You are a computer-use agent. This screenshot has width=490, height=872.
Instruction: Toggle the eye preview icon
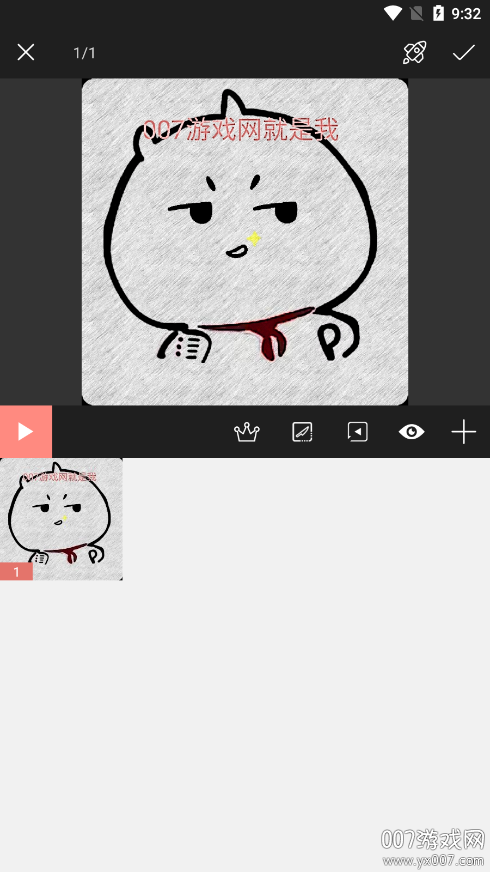pyautogui.click(x=412, y=432)
